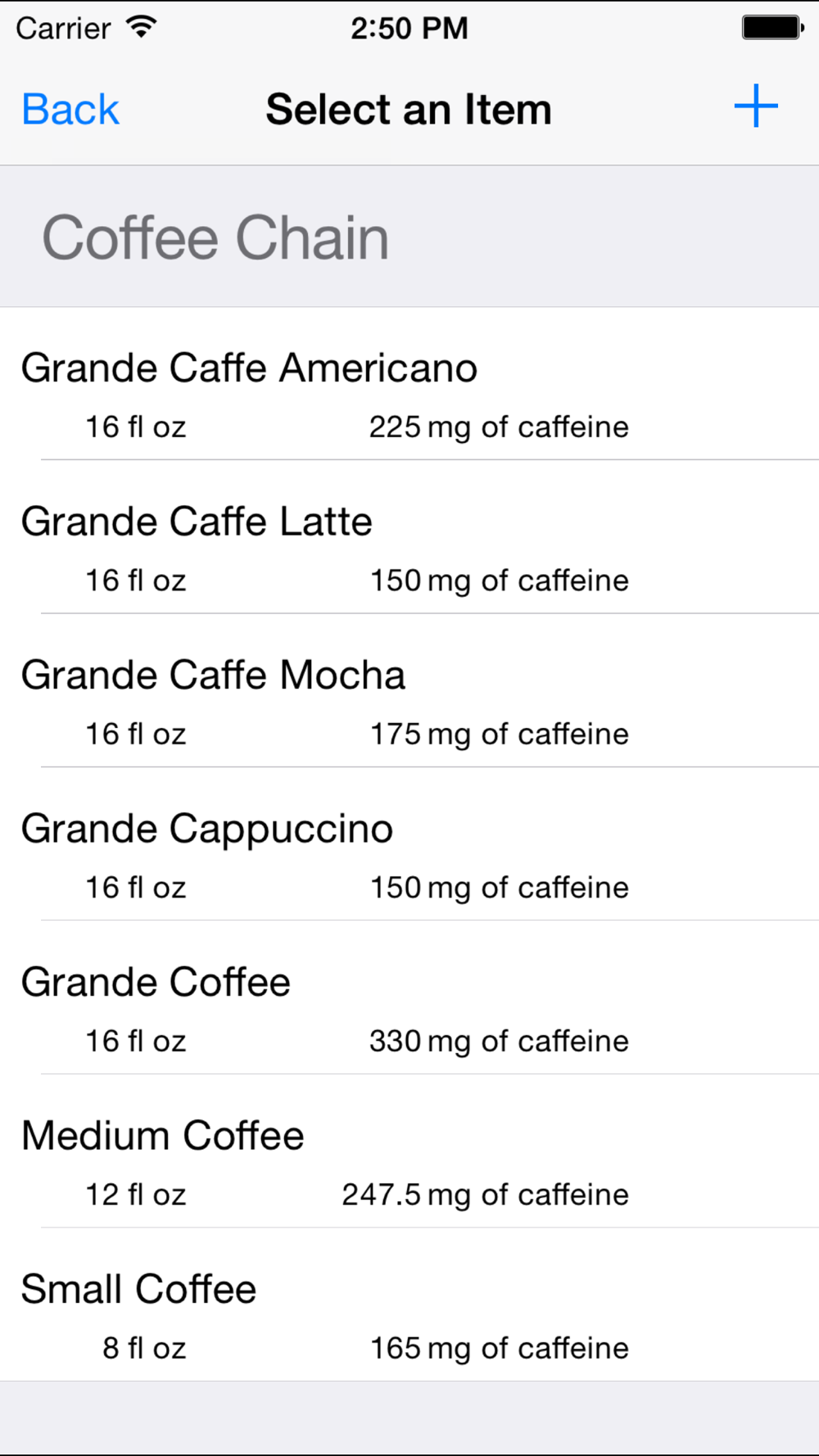The height and width of the screenshot is (1456, 819).
Task: Add a new item with plus icon
Action: [x=755, y=106]
